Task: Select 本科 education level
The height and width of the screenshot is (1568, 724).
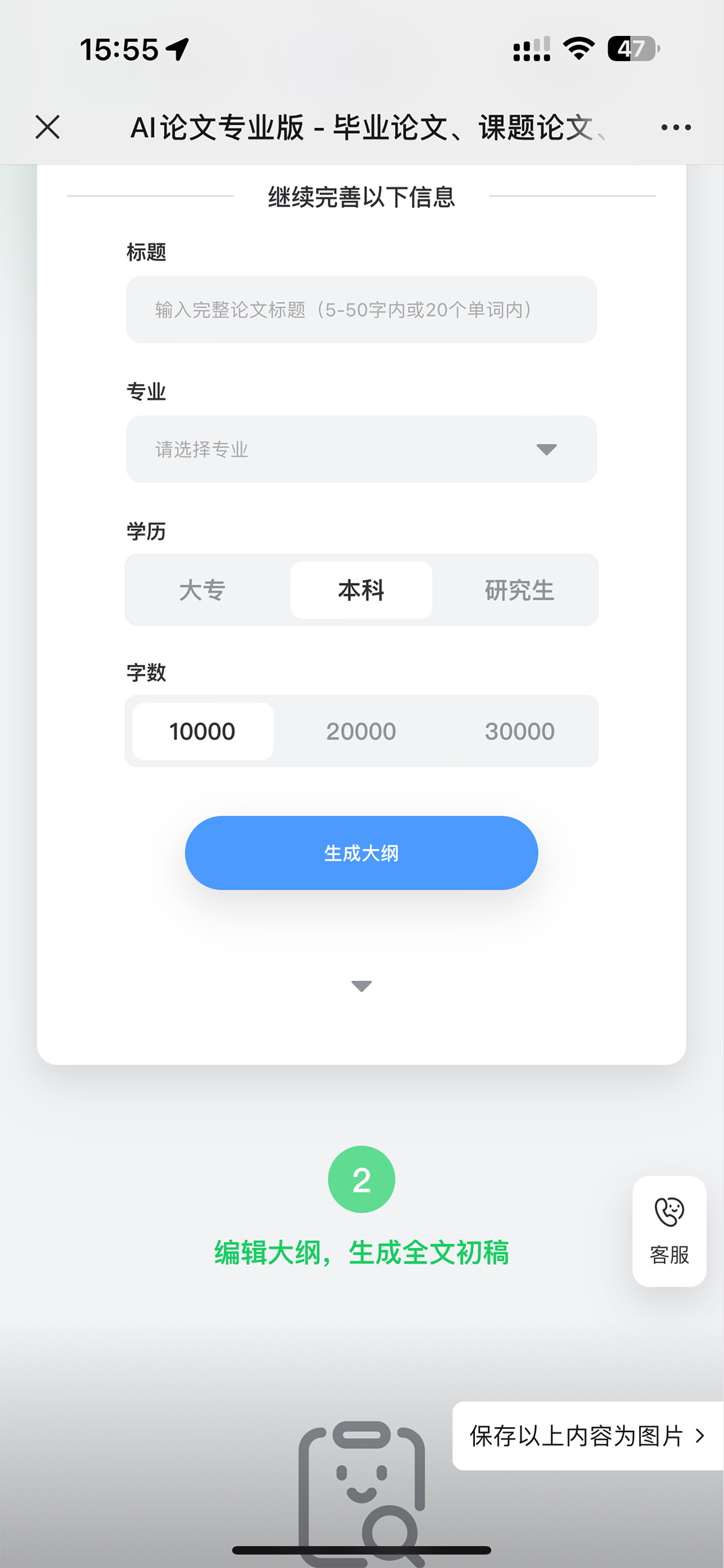Action: point(361,590)
